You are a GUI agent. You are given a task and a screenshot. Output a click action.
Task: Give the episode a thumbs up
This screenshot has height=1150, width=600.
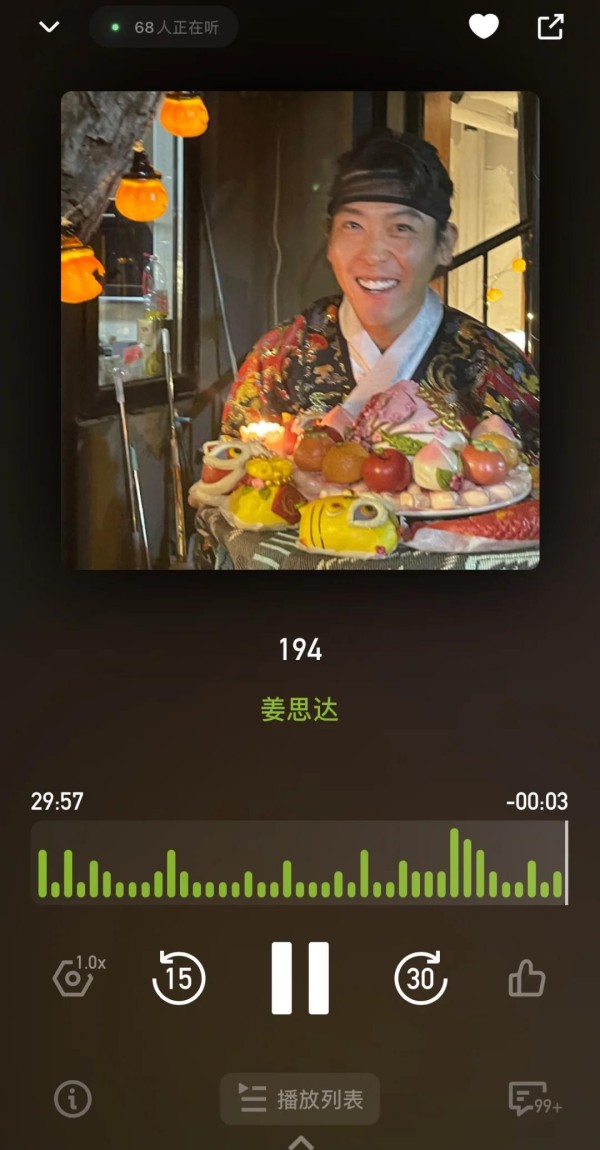527,978
